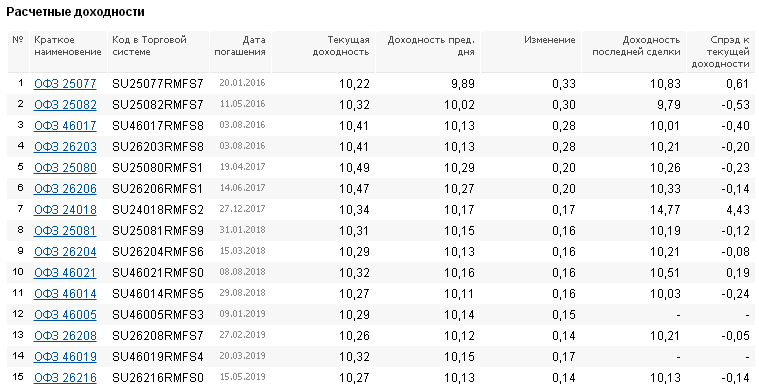This screenshot has width=759, height=387.
Task: Follow the ОФЗ 46017 link
Action: pyautogui.click(x=65, y=126)
